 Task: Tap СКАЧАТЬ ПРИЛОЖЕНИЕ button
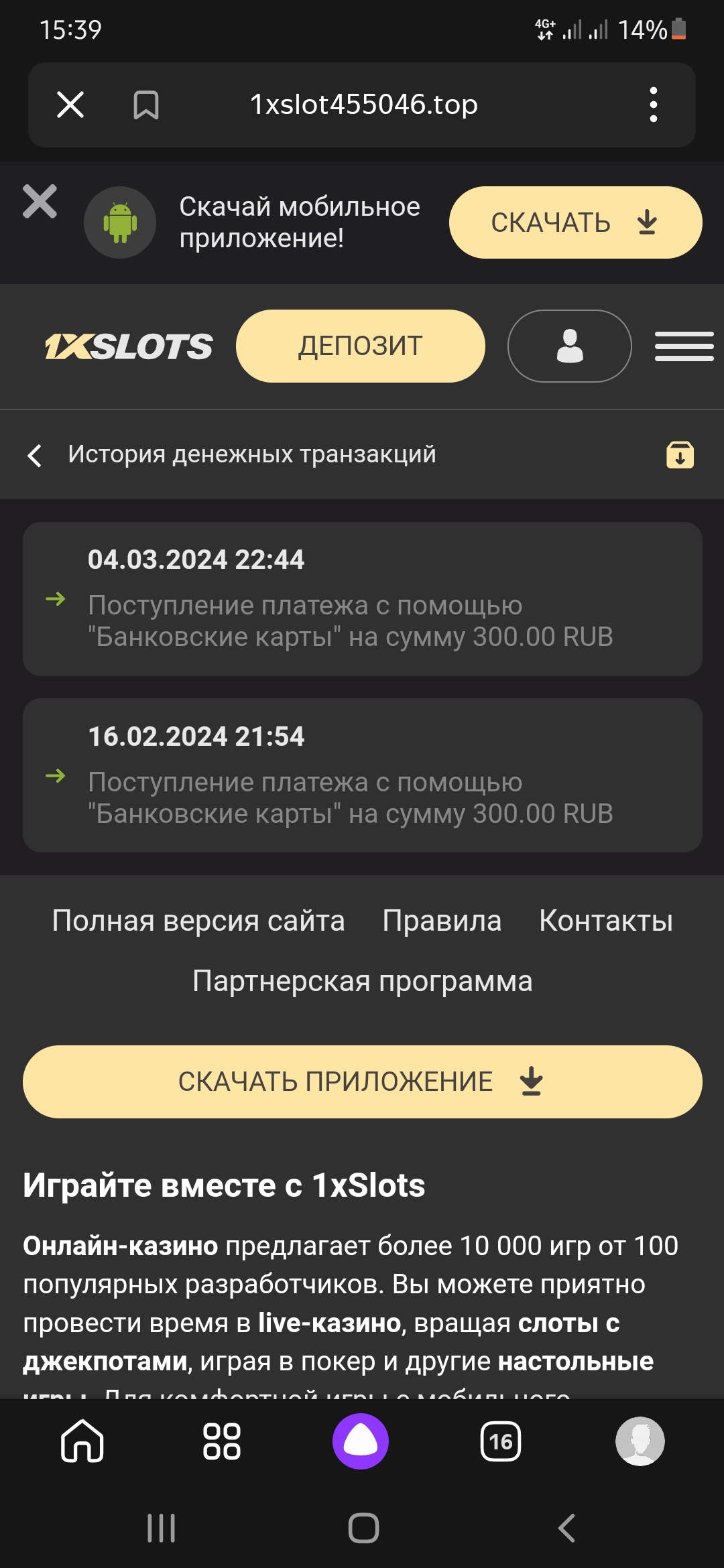tap(362, 1082)
